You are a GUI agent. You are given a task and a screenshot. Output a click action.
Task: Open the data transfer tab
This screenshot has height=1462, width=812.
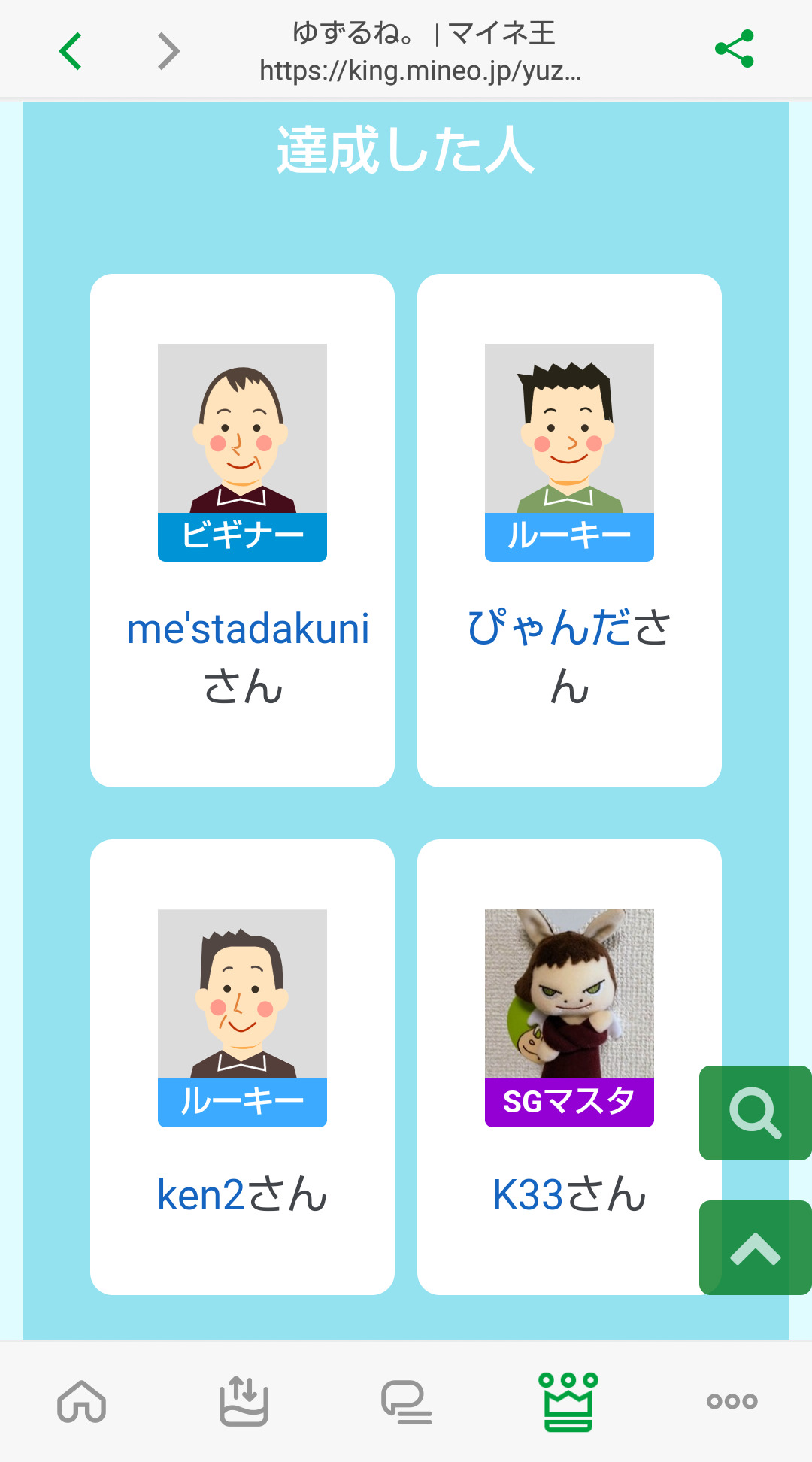pyautogui.click(x=244, y=1402)
